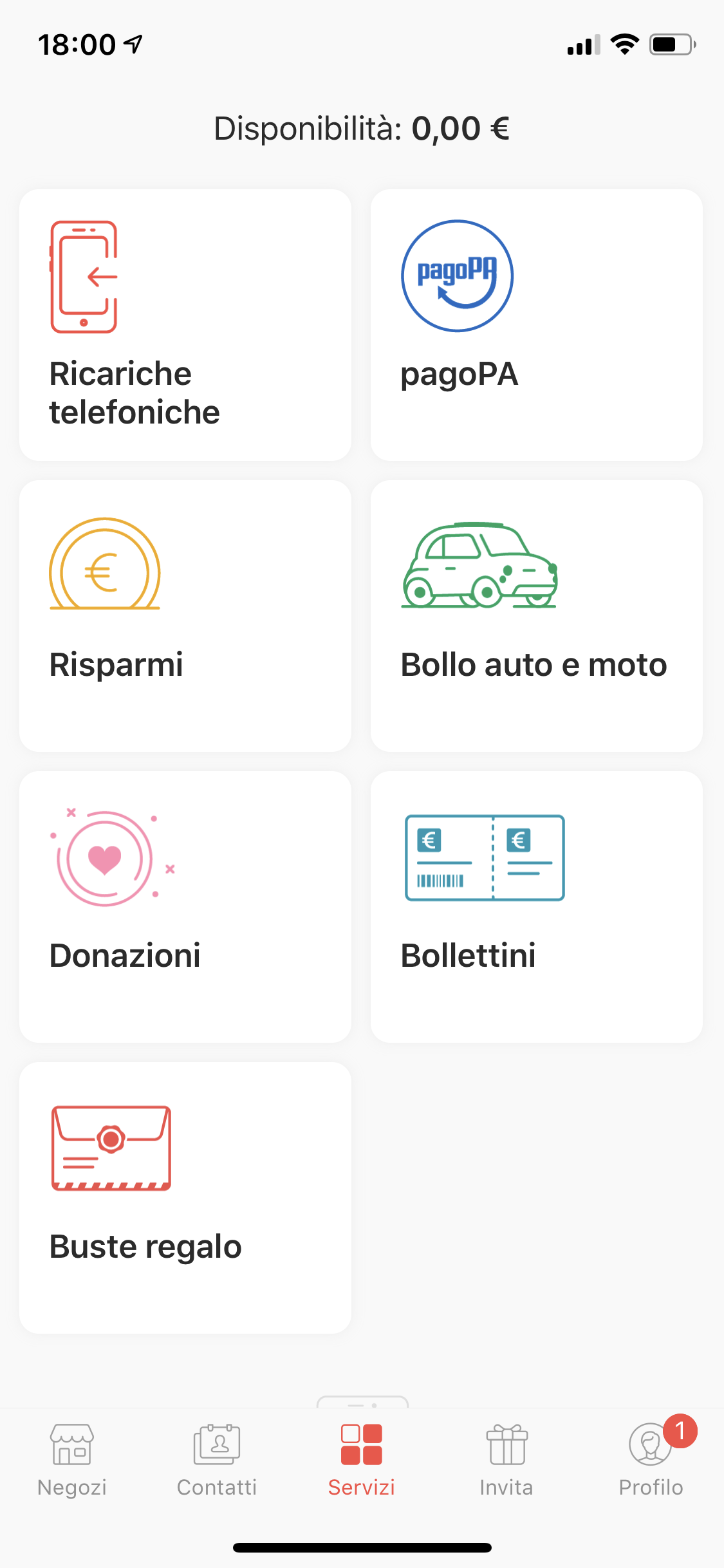Tap the Bollettini service card

(536, 907)
